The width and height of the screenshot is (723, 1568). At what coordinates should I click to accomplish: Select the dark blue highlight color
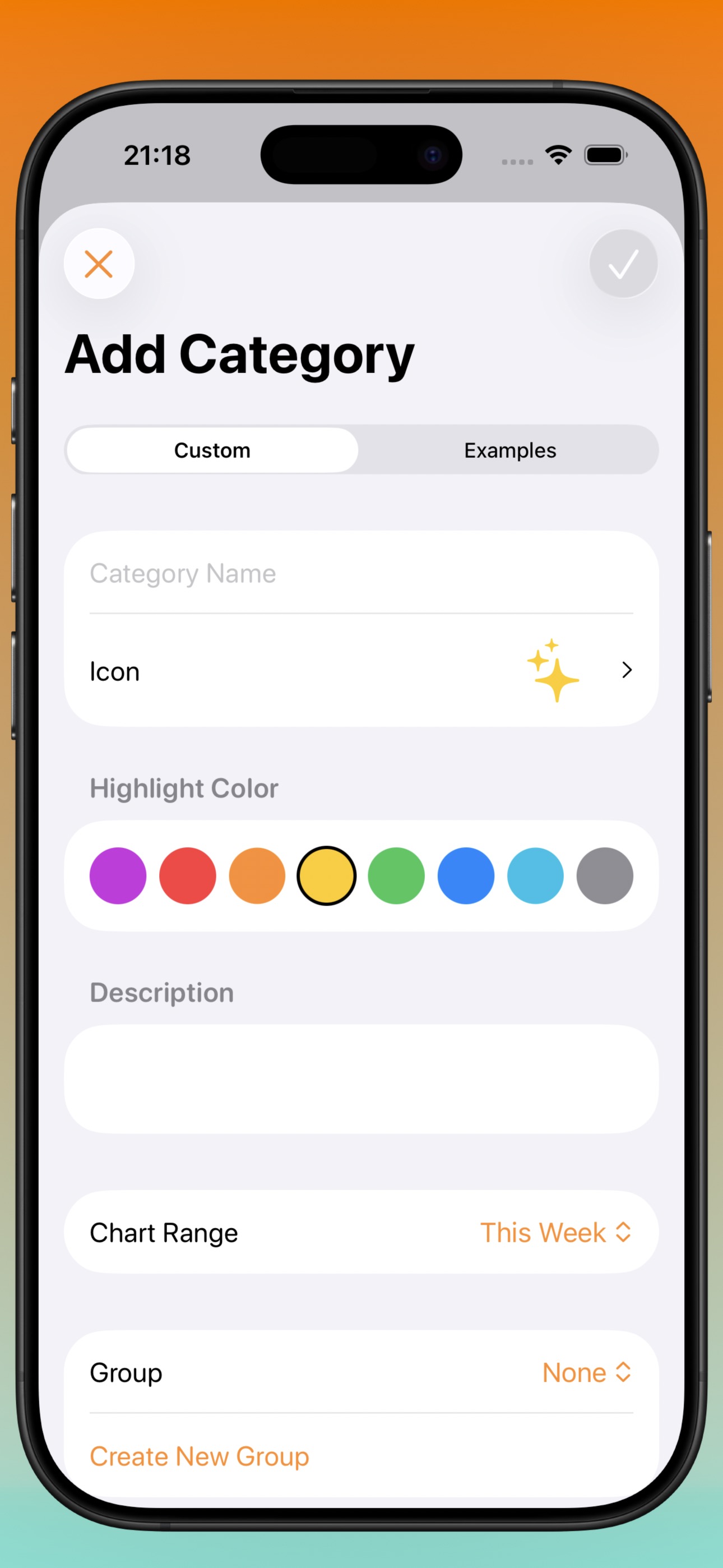(466, 875)
